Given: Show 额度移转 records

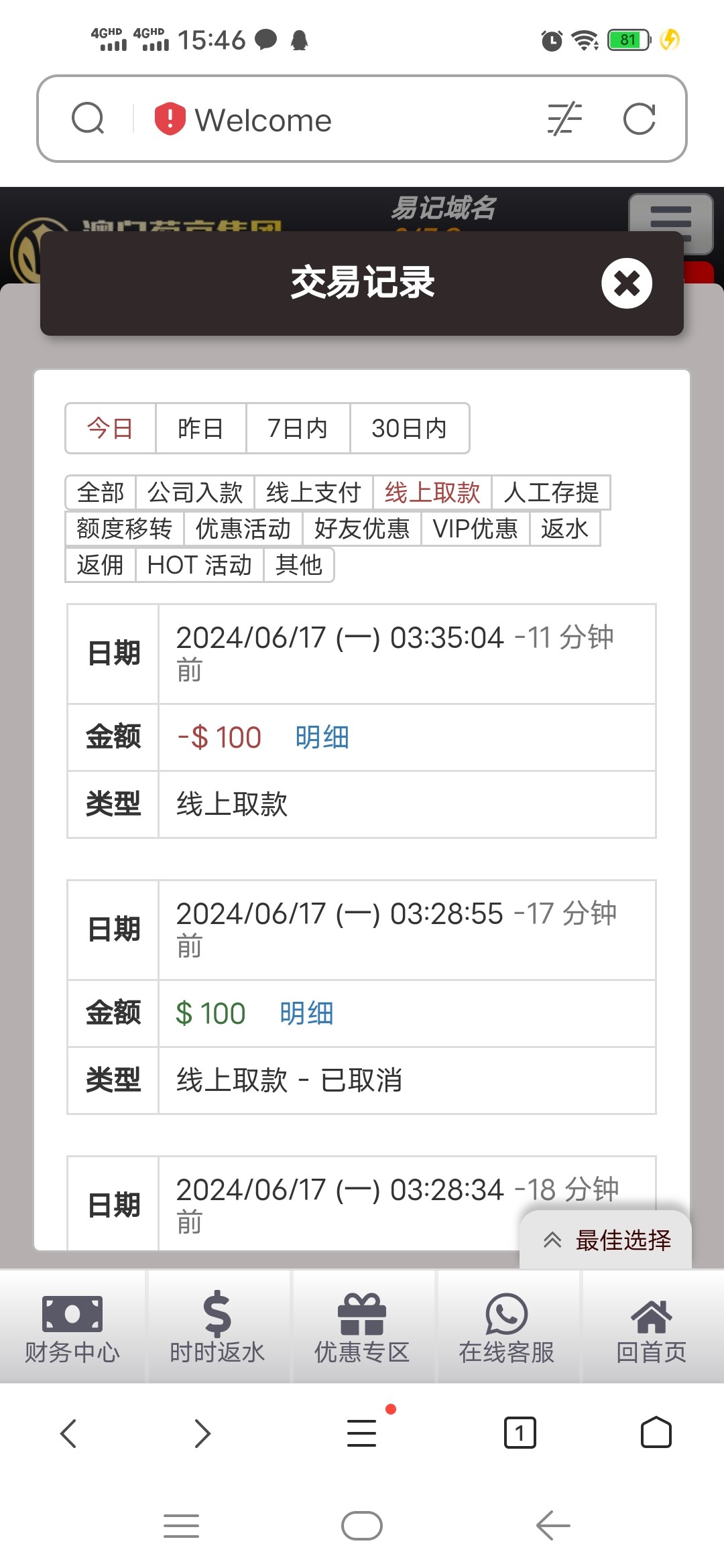Looking at the screenshot, I should tap(125, 529).
